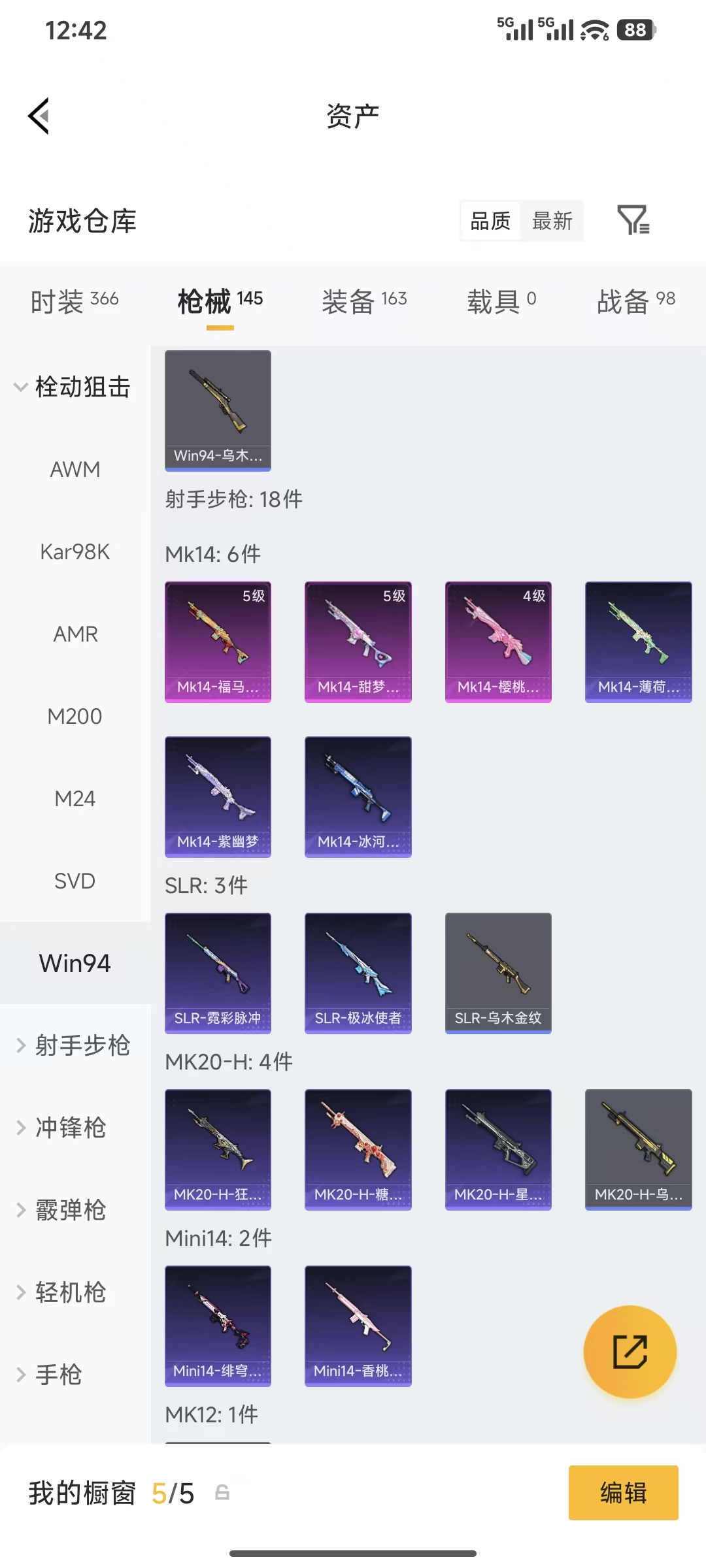Sort inventory by 最新

[x=552, y=221]
